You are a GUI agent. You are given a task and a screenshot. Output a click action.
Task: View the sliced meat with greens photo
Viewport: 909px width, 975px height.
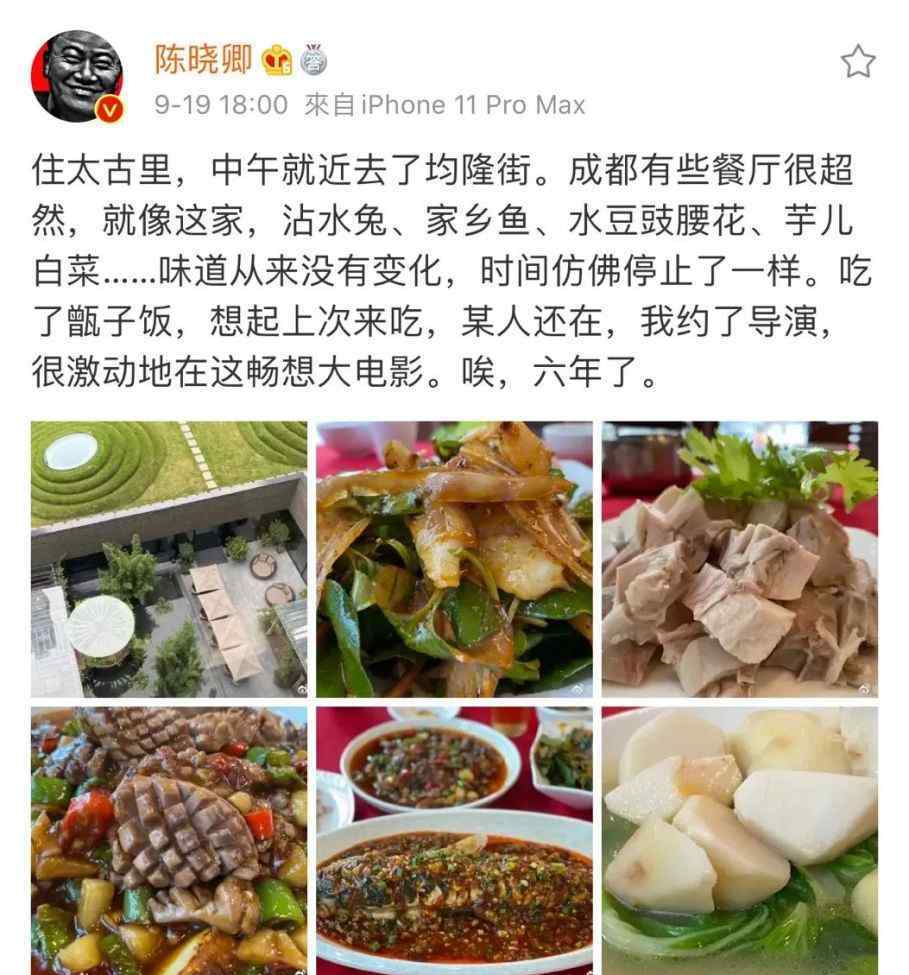tap(454, 558)
